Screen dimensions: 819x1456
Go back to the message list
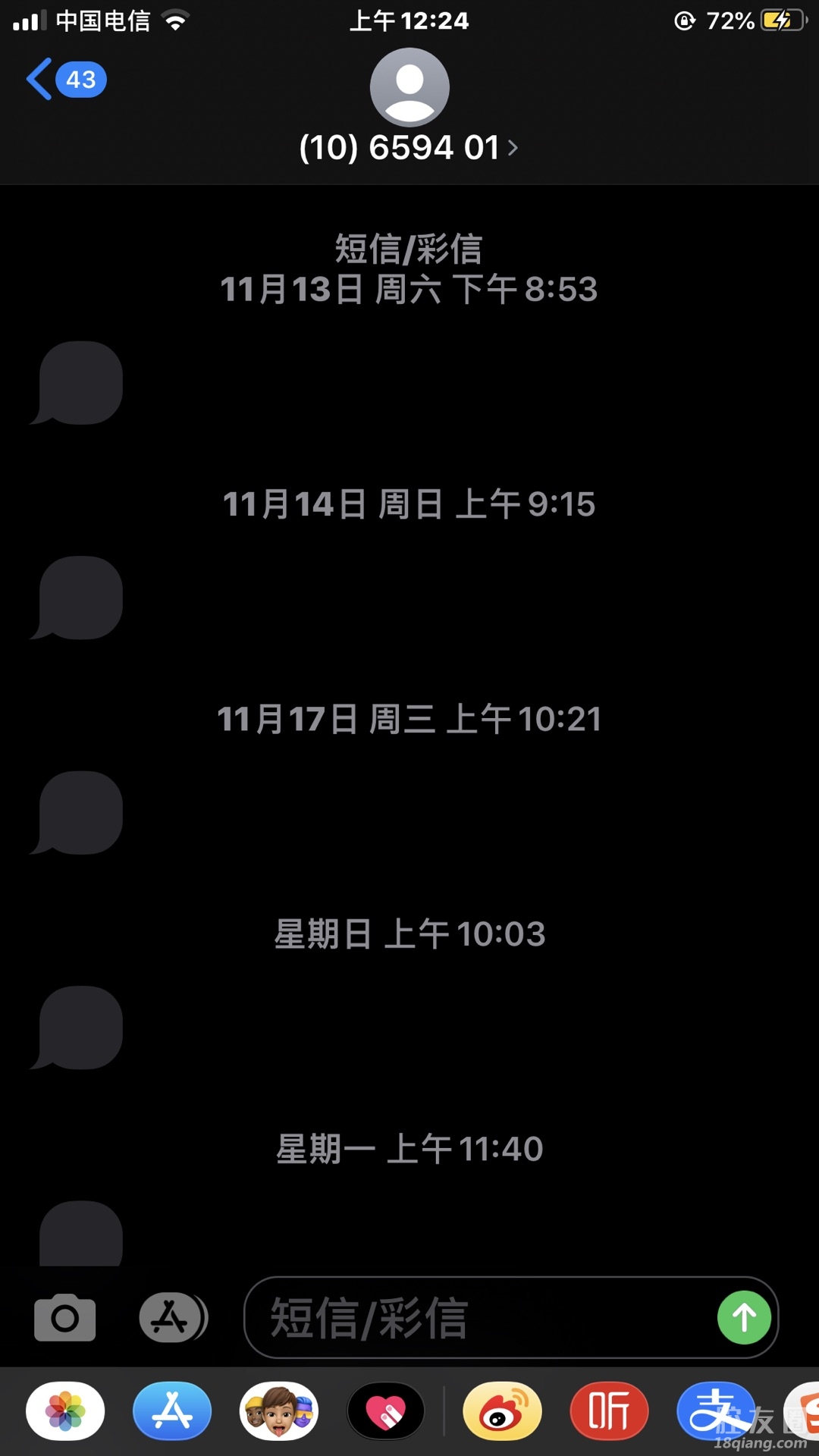(65, 80)
